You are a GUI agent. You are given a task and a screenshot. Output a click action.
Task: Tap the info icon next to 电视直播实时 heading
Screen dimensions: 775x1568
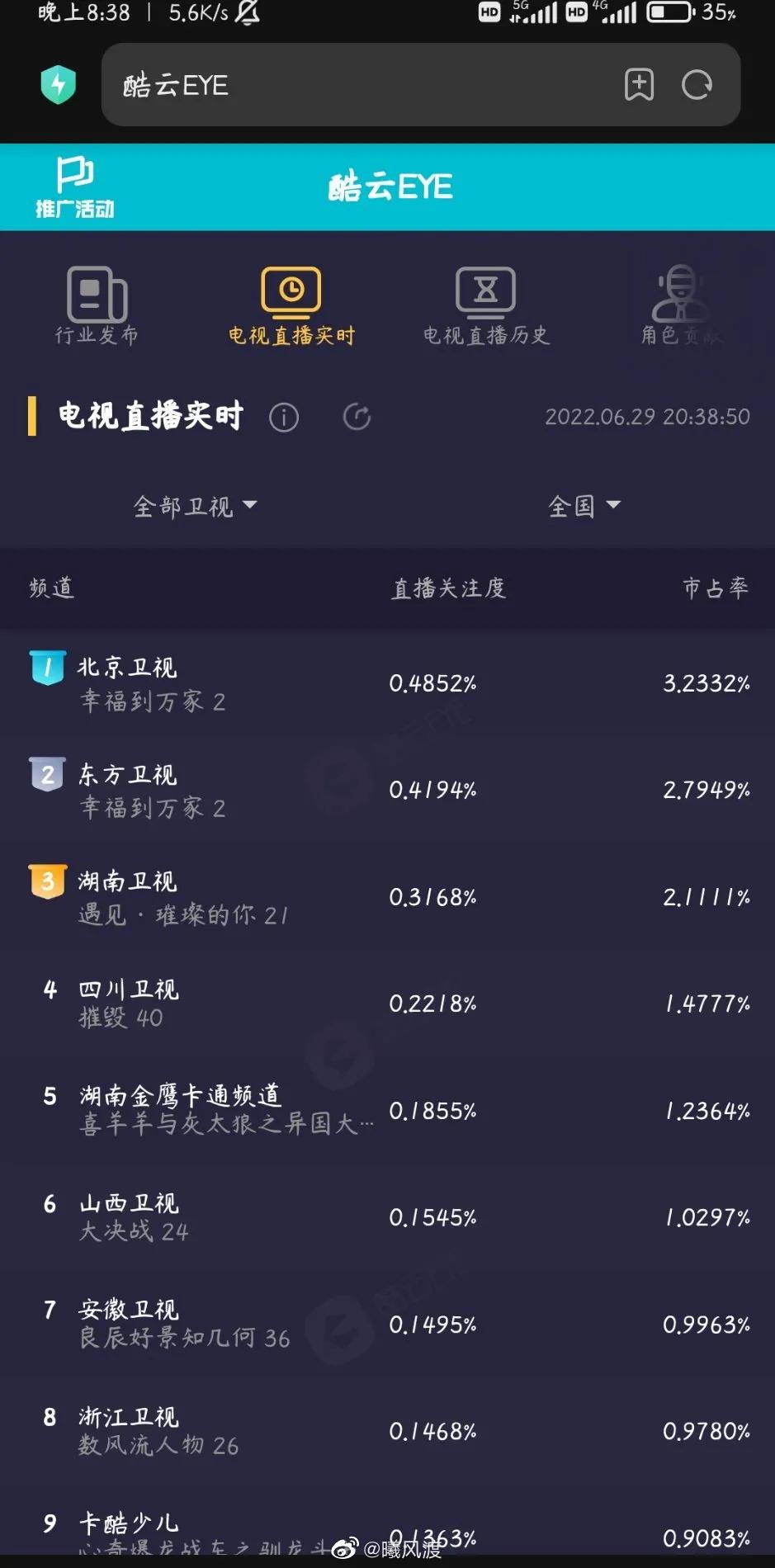point(283,418)
